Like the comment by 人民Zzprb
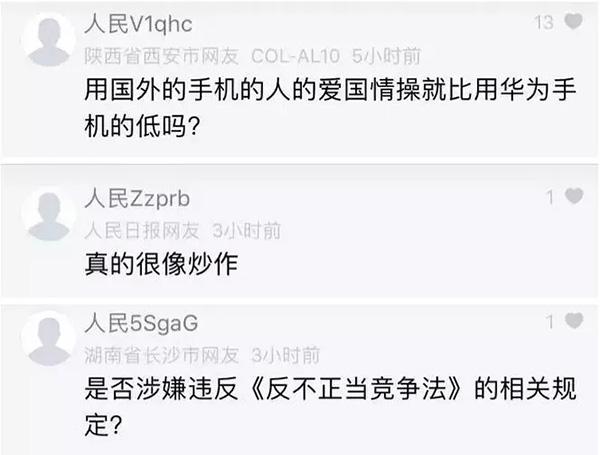Viewport: 600px width, 455px height. [x=573, y=198]
